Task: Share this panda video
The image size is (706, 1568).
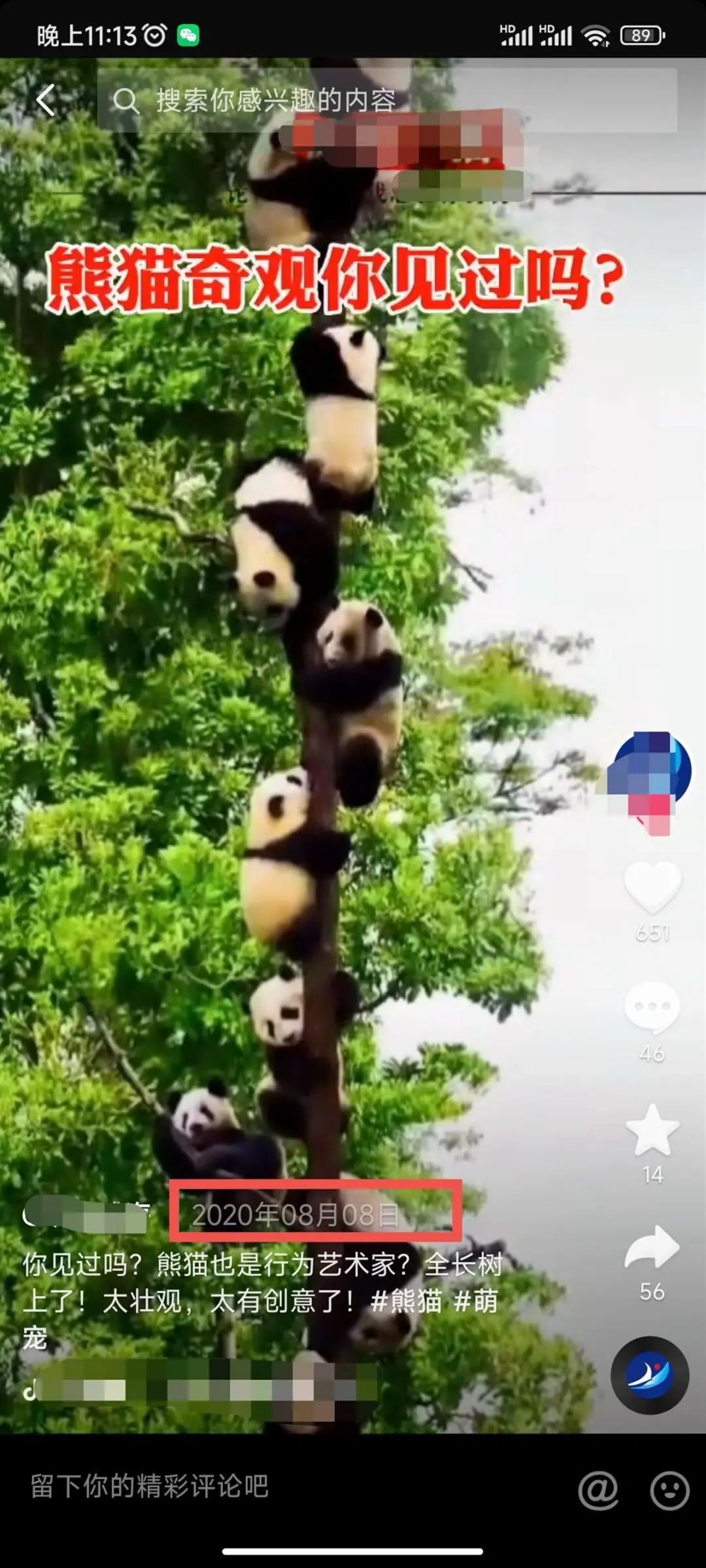Action: click(652, 1247)
